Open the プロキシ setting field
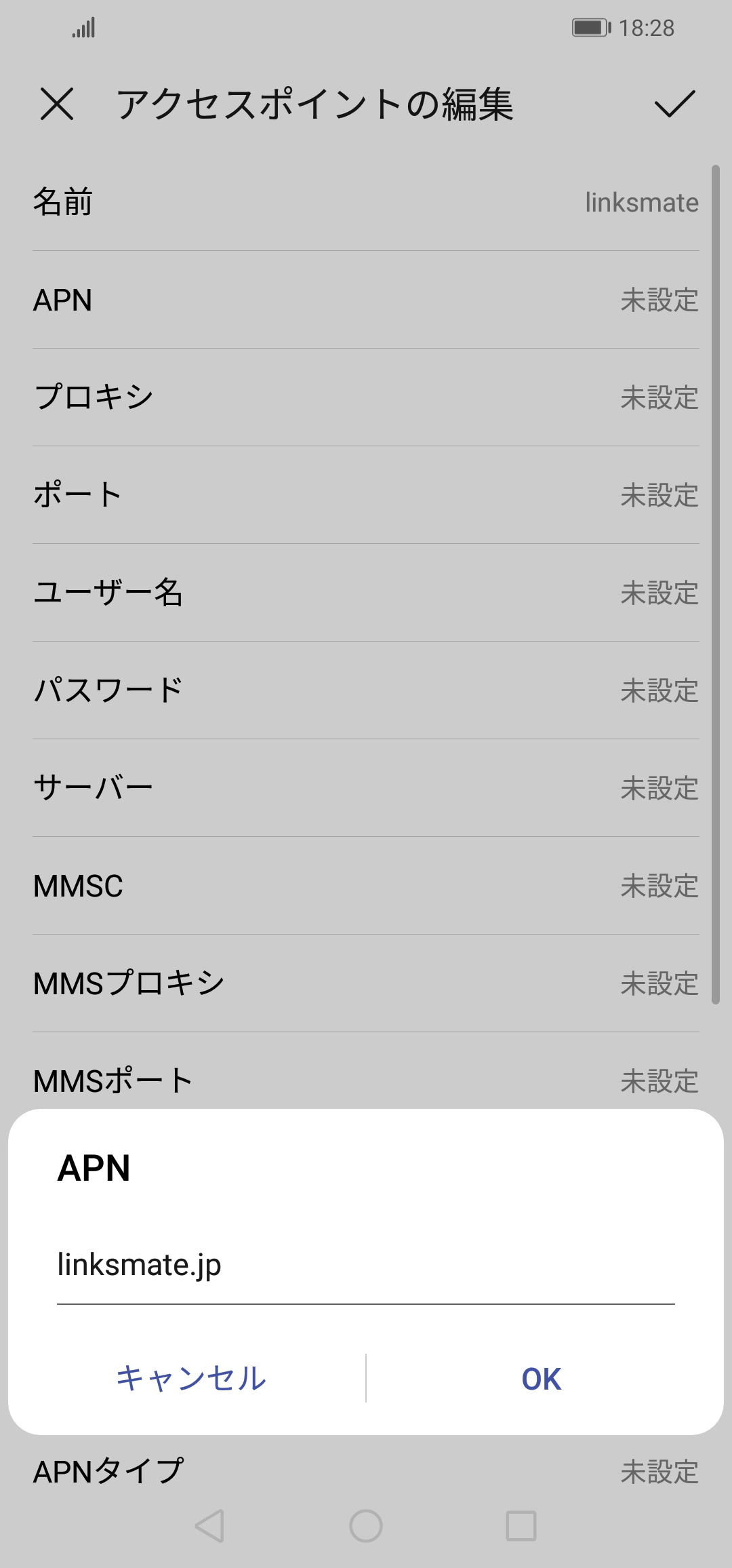 (x=366, y=399)
